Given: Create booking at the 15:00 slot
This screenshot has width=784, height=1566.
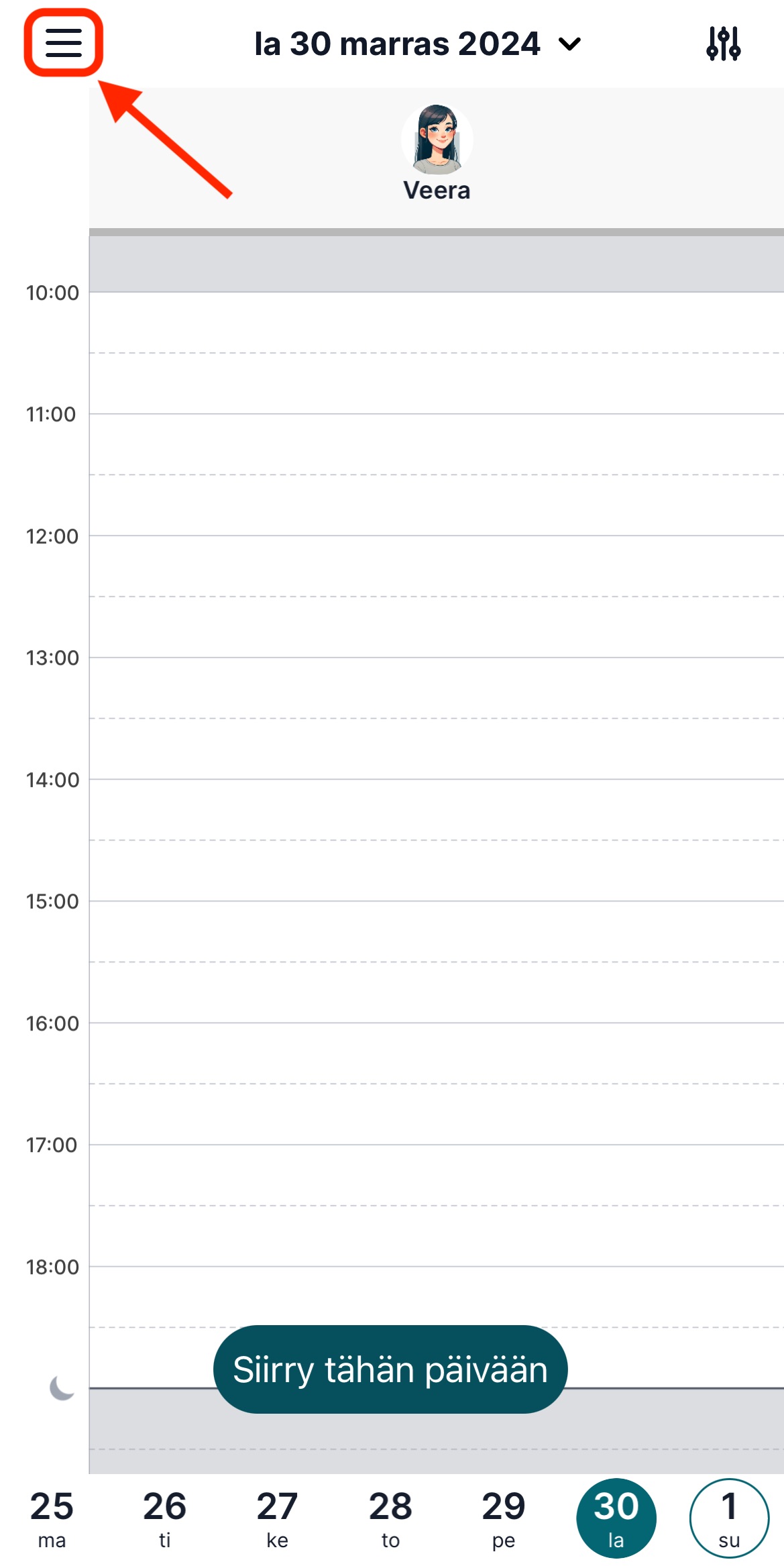Looking at the screenshot, I should pos(437,931).
